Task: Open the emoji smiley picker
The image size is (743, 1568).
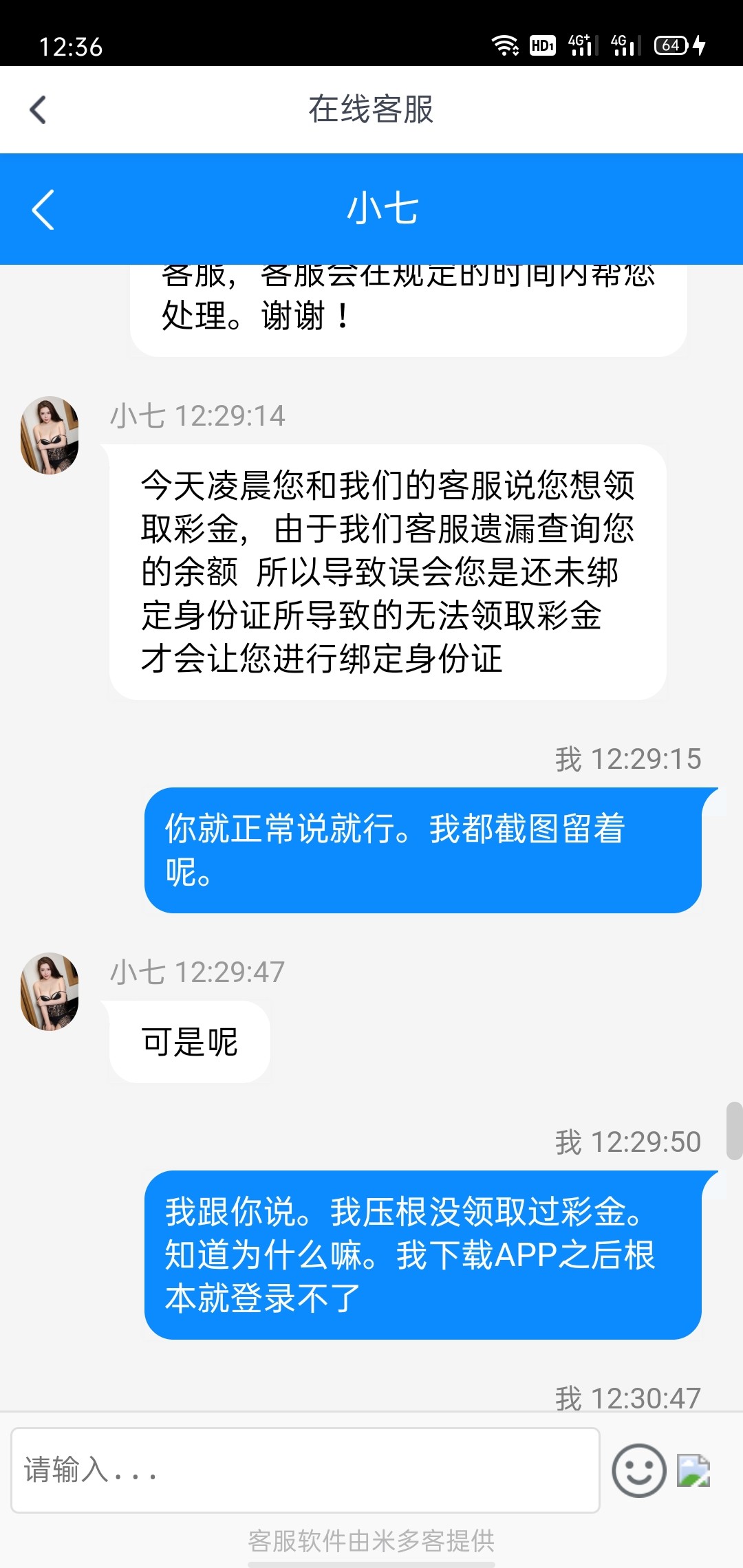Action: [x=638, y=1470]
